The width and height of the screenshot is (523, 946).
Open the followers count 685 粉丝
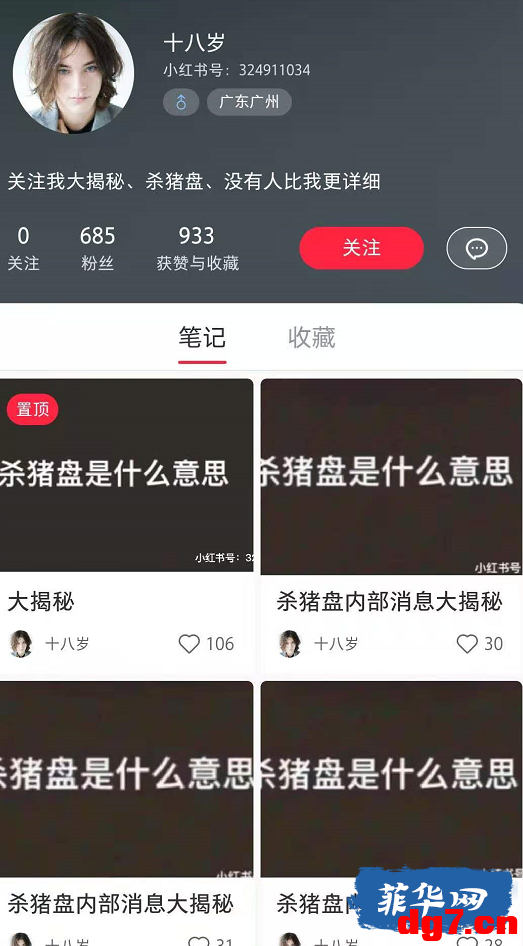coord(97,248)
